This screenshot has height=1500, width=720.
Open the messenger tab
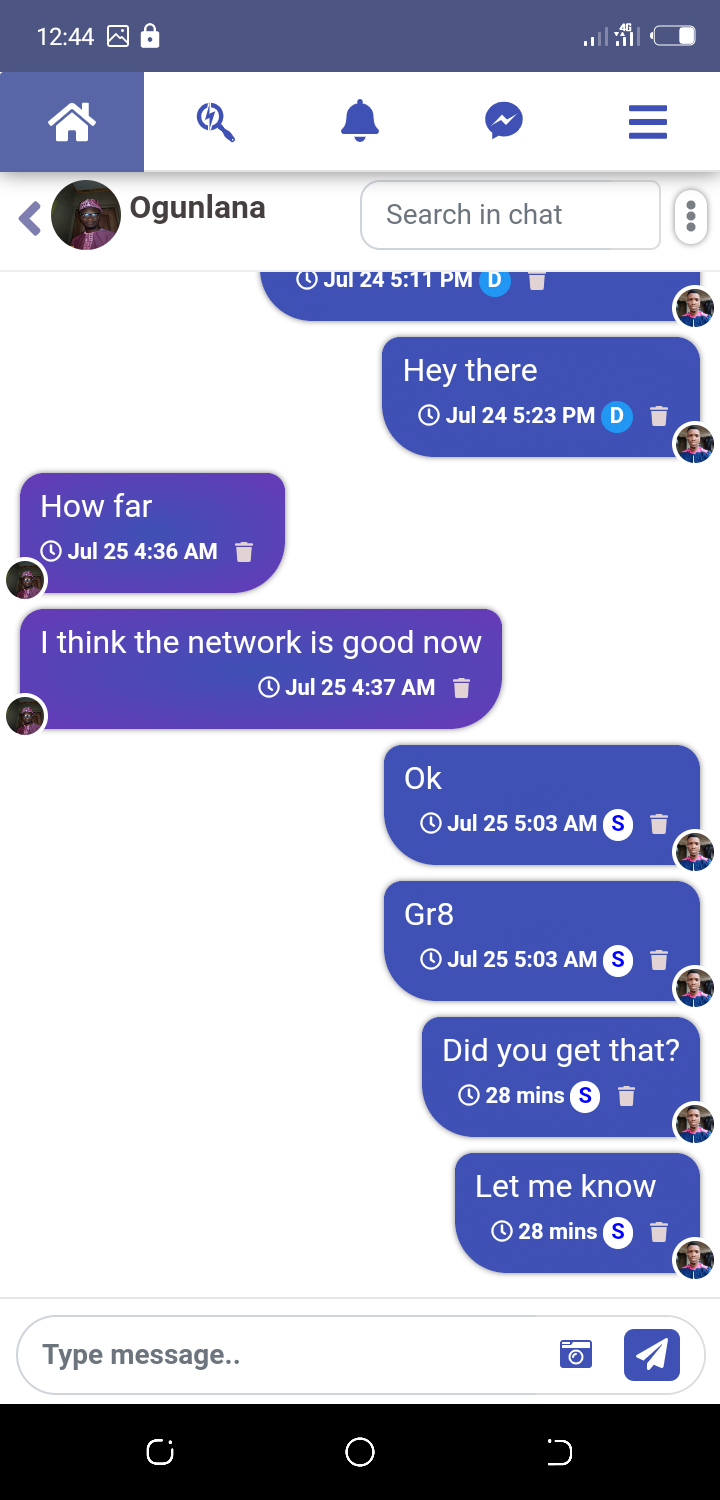click(504, 122)
